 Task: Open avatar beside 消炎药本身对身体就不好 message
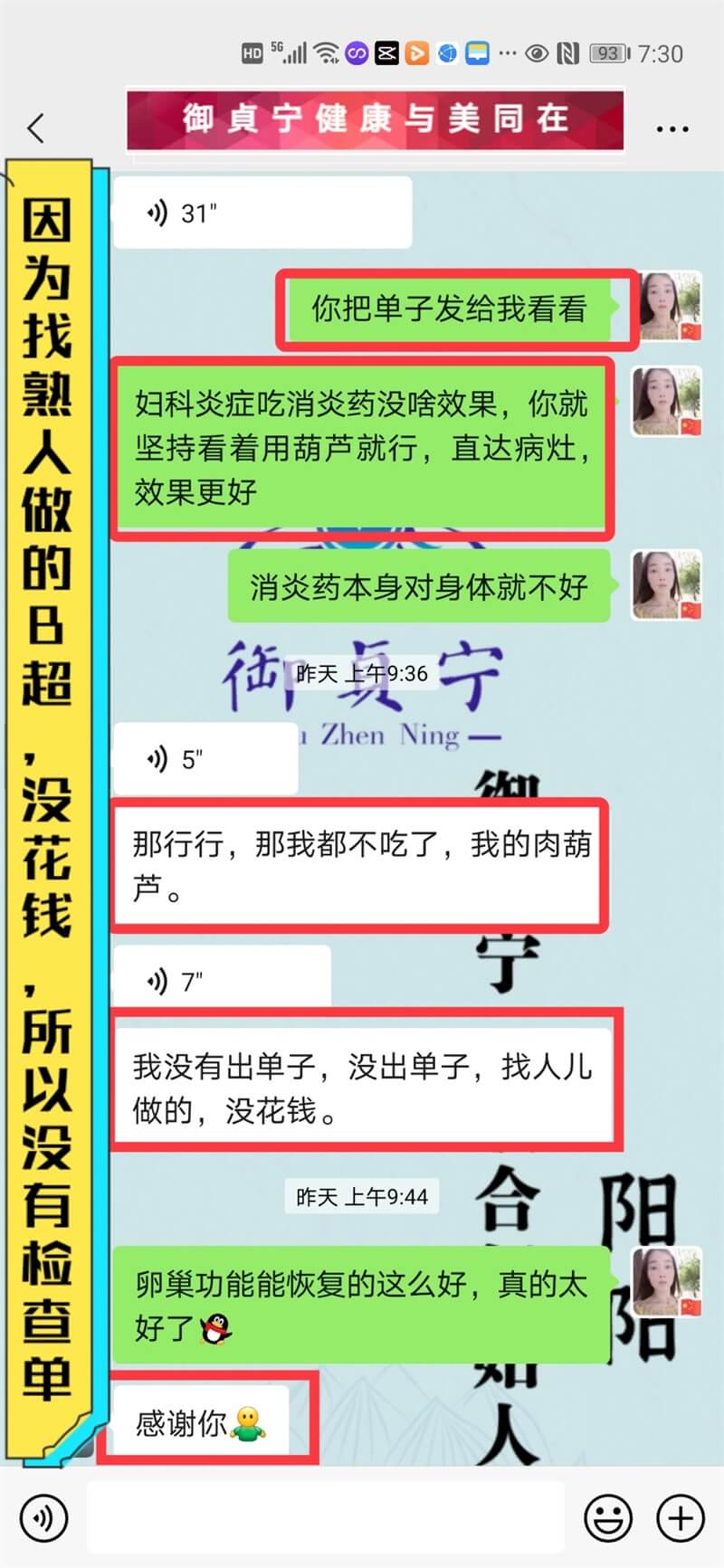(666, 585)
